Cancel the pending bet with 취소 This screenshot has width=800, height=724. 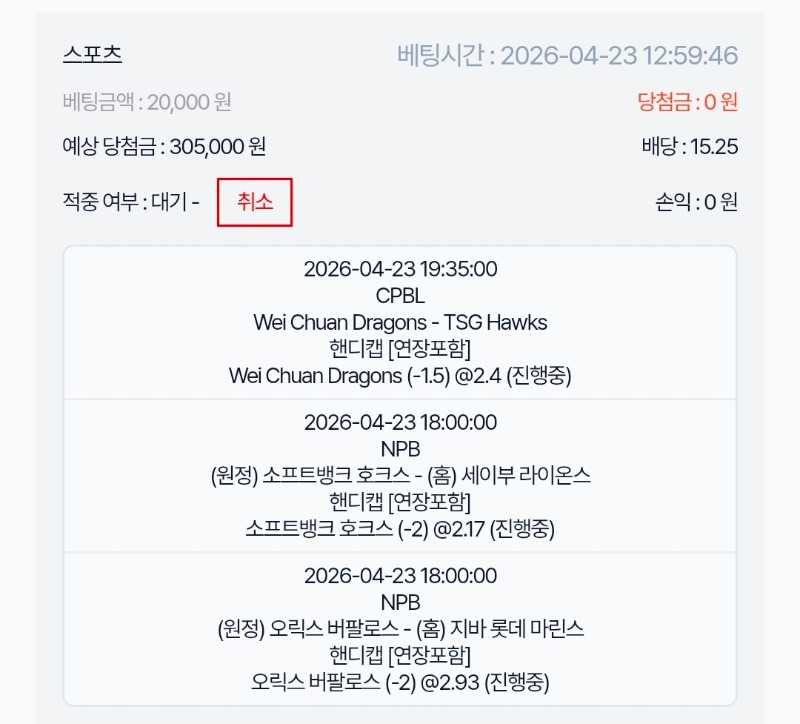pyautogui.click(x=254, y=202)
